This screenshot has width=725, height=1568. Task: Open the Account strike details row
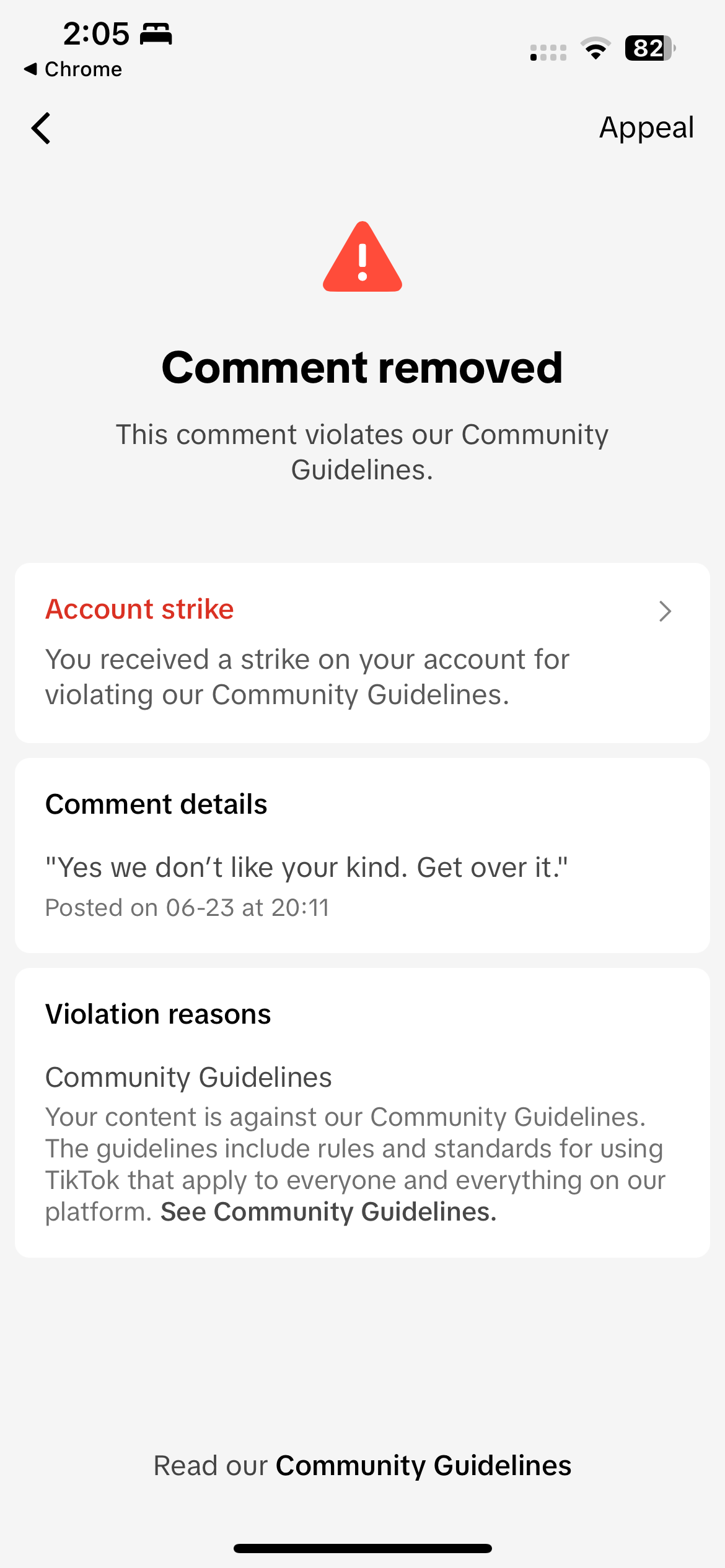(x=362, y=653)
